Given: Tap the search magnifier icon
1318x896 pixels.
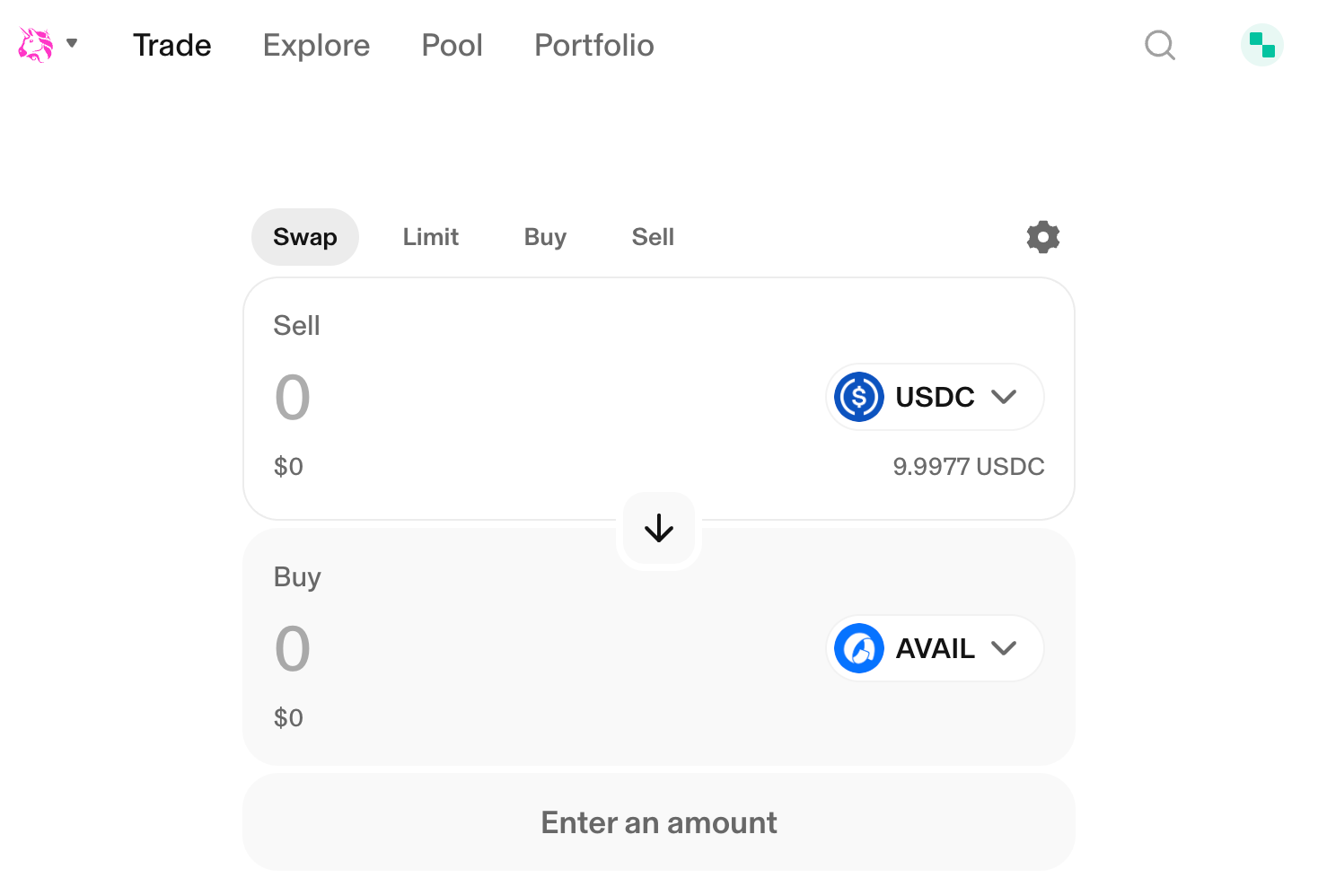Looking at the screenshot, I should coord(1160,45).
